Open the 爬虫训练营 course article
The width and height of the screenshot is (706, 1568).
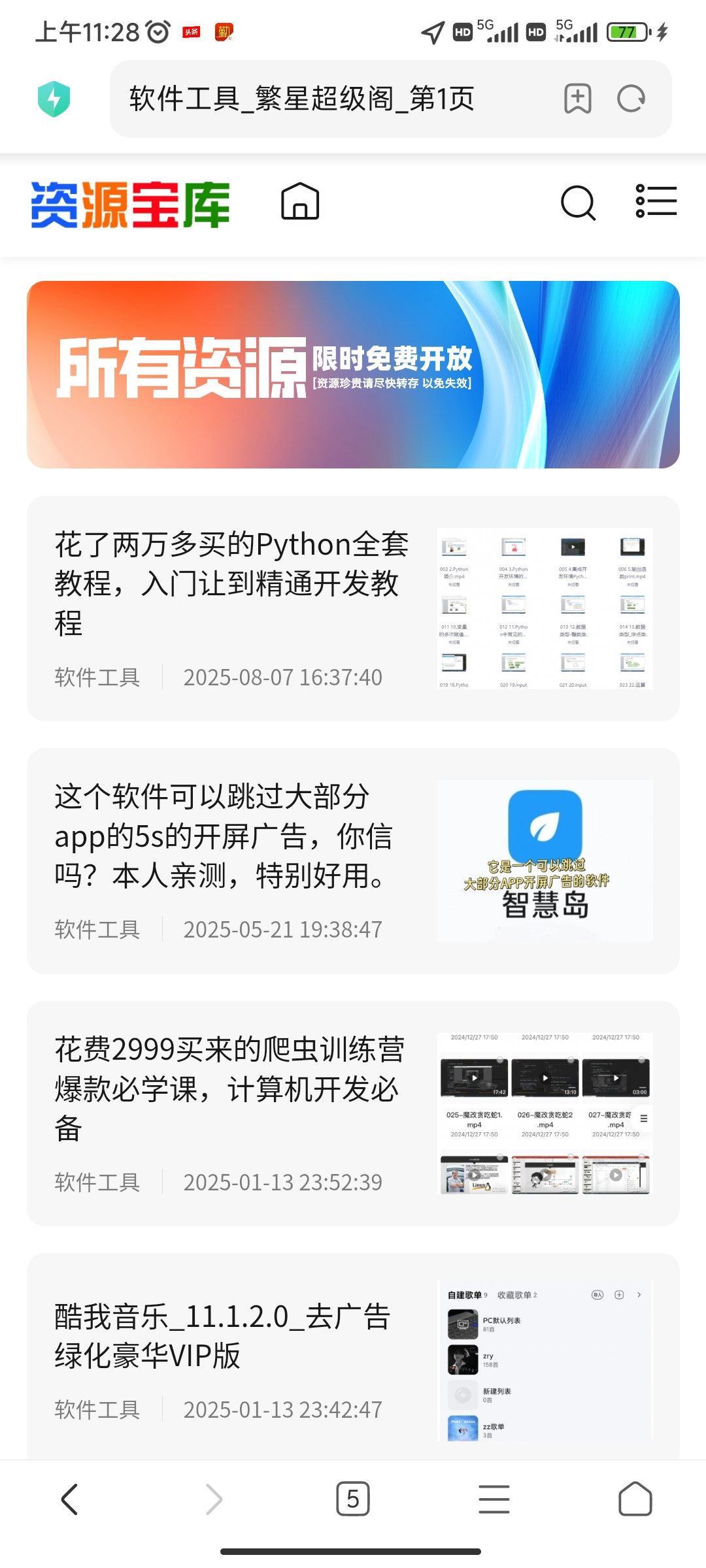(229, 1088)
